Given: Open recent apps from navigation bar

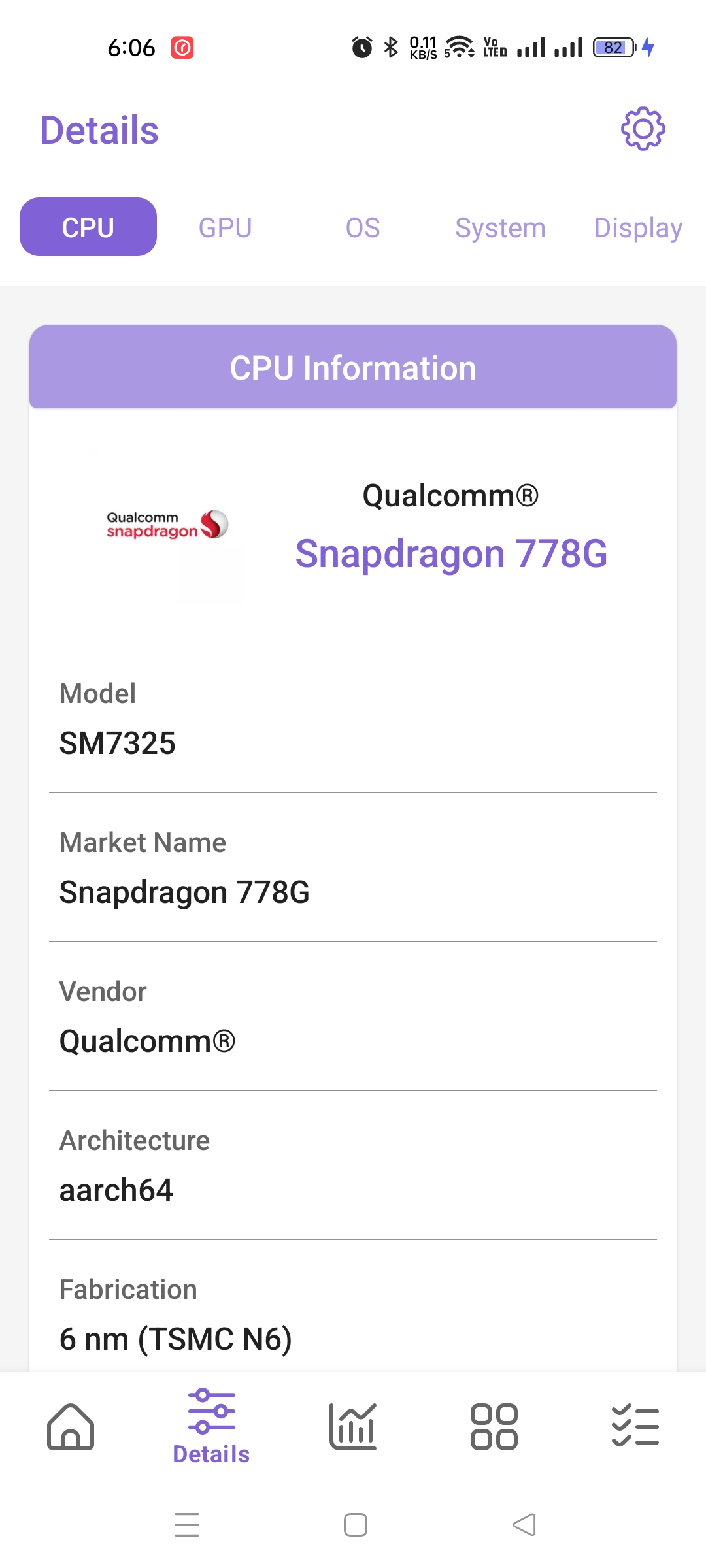Looking at the screenshot, I should click(x=187, y=1525).
